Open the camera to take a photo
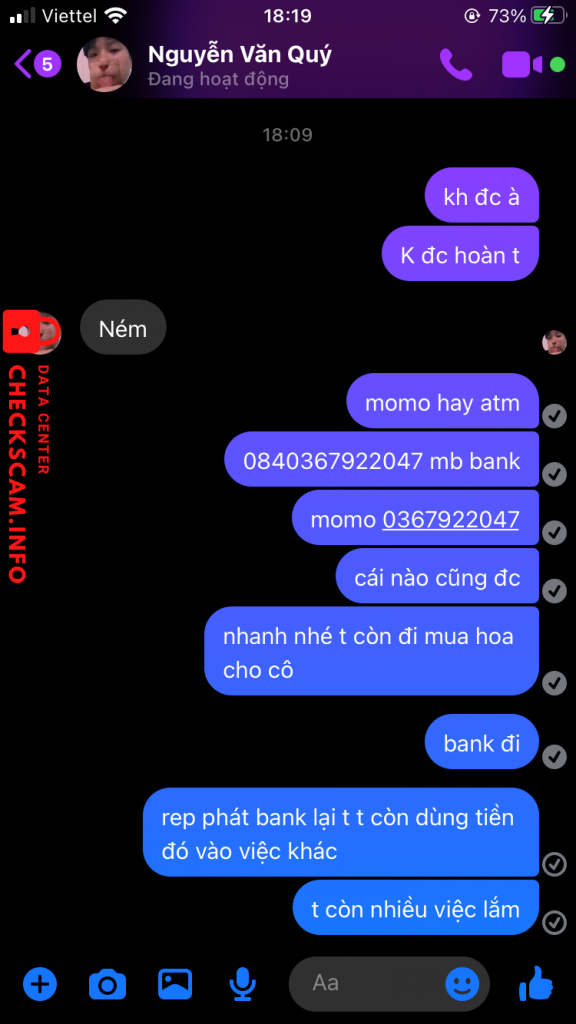576x1024 pixels. tap(107, 984)
